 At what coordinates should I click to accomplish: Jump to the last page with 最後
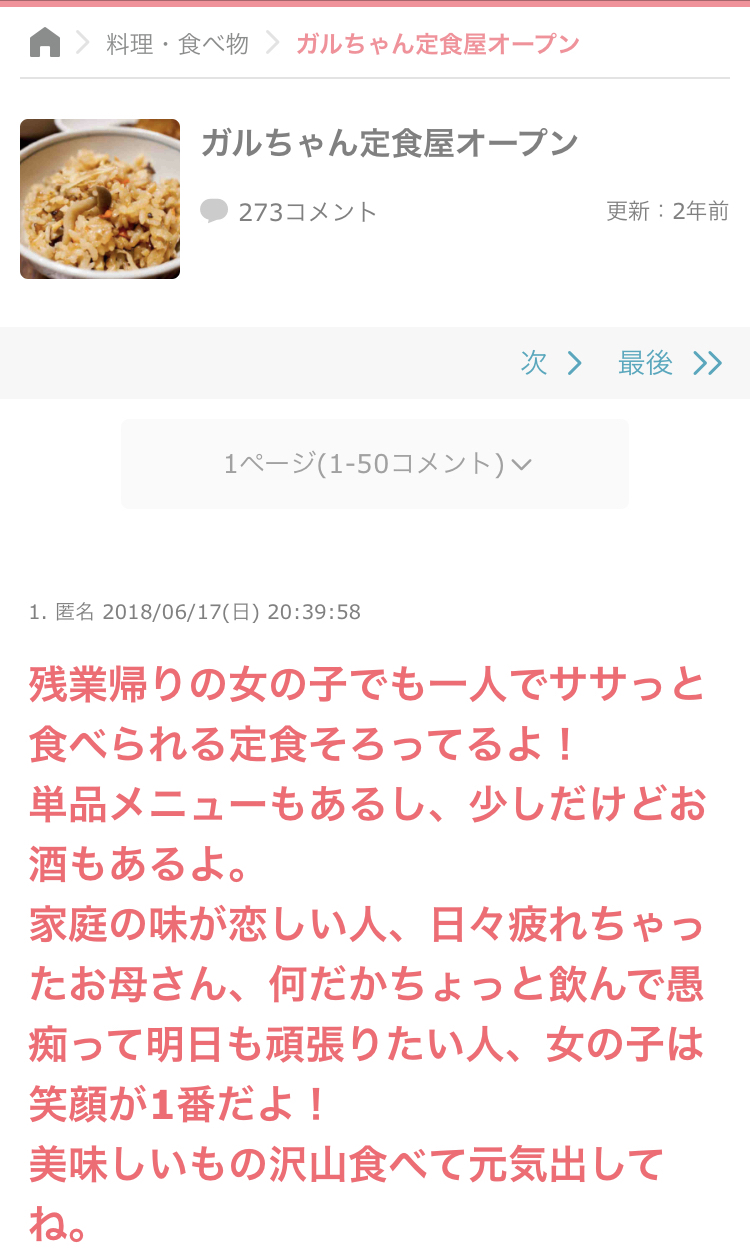tap(646, 364)
